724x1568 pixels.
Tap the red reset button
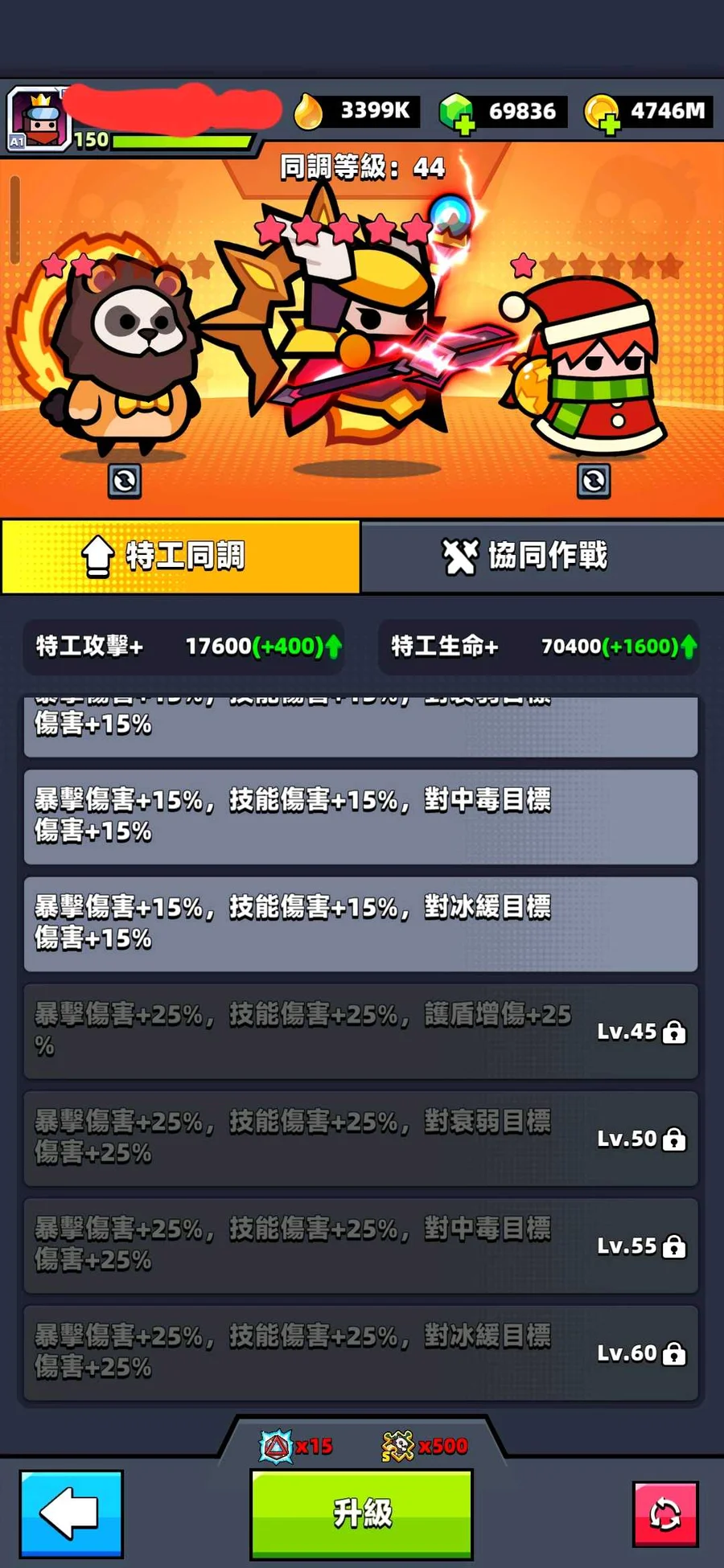[665, 1514]
